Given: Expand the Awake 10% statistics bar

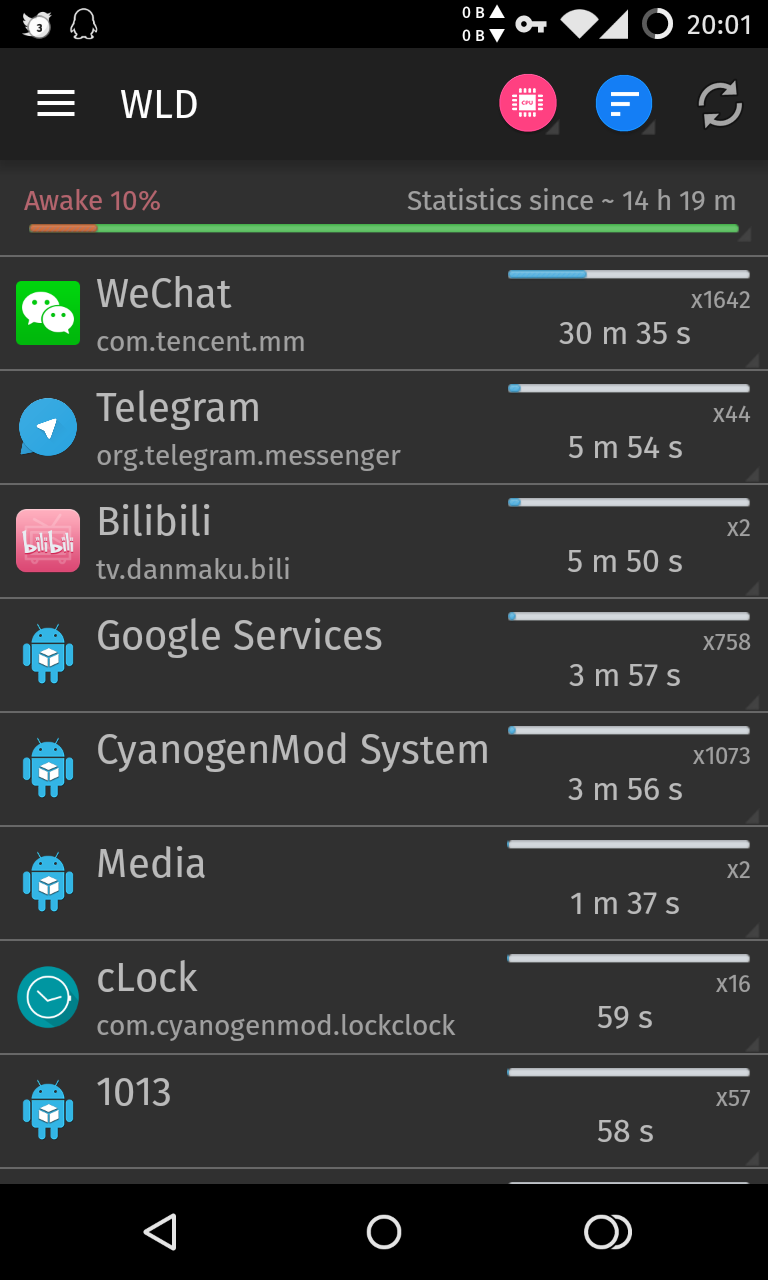Looking at the screenshot, I should click(x=384, y=211).
